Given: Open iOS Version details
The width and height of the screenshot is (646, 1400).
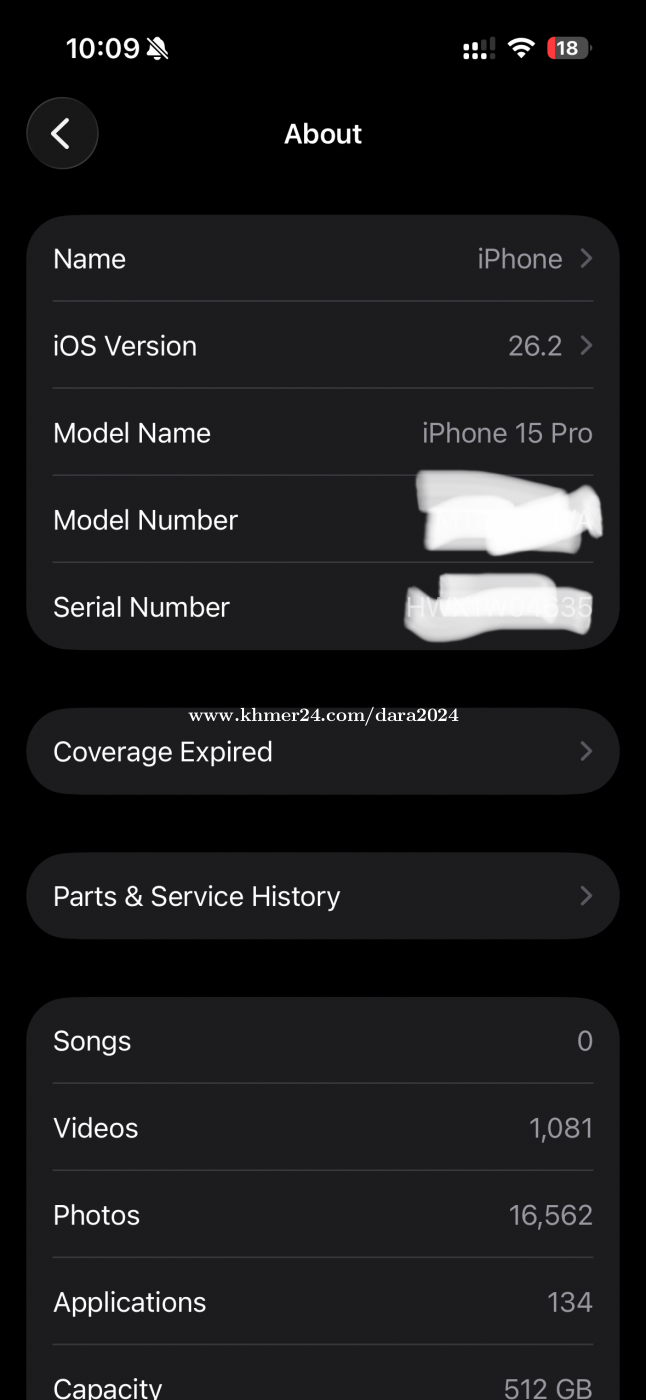Looking at the screenshot, I should (x=322, y=346).
